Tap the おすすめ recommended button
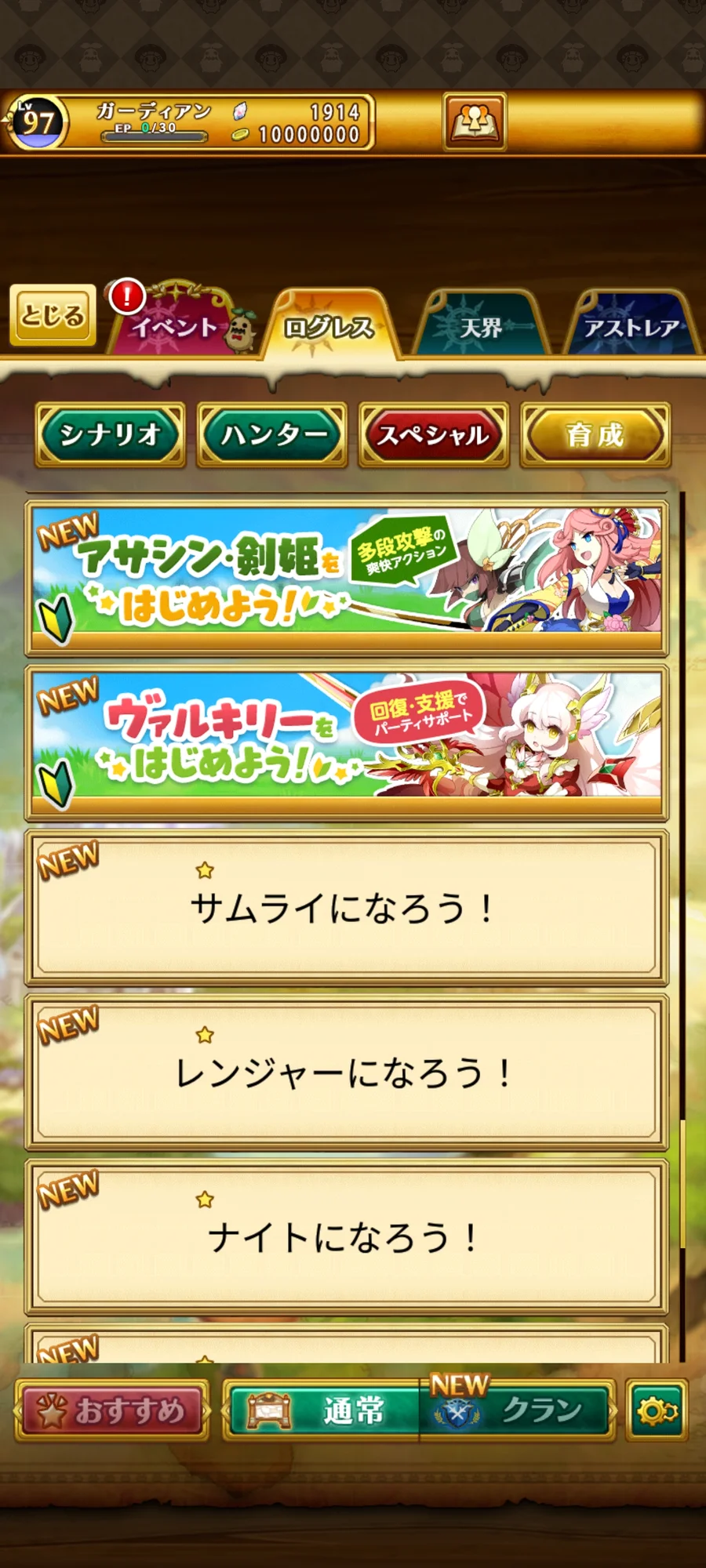The width and height of the screenshot is (706, 1568). tap(112, 1410)
